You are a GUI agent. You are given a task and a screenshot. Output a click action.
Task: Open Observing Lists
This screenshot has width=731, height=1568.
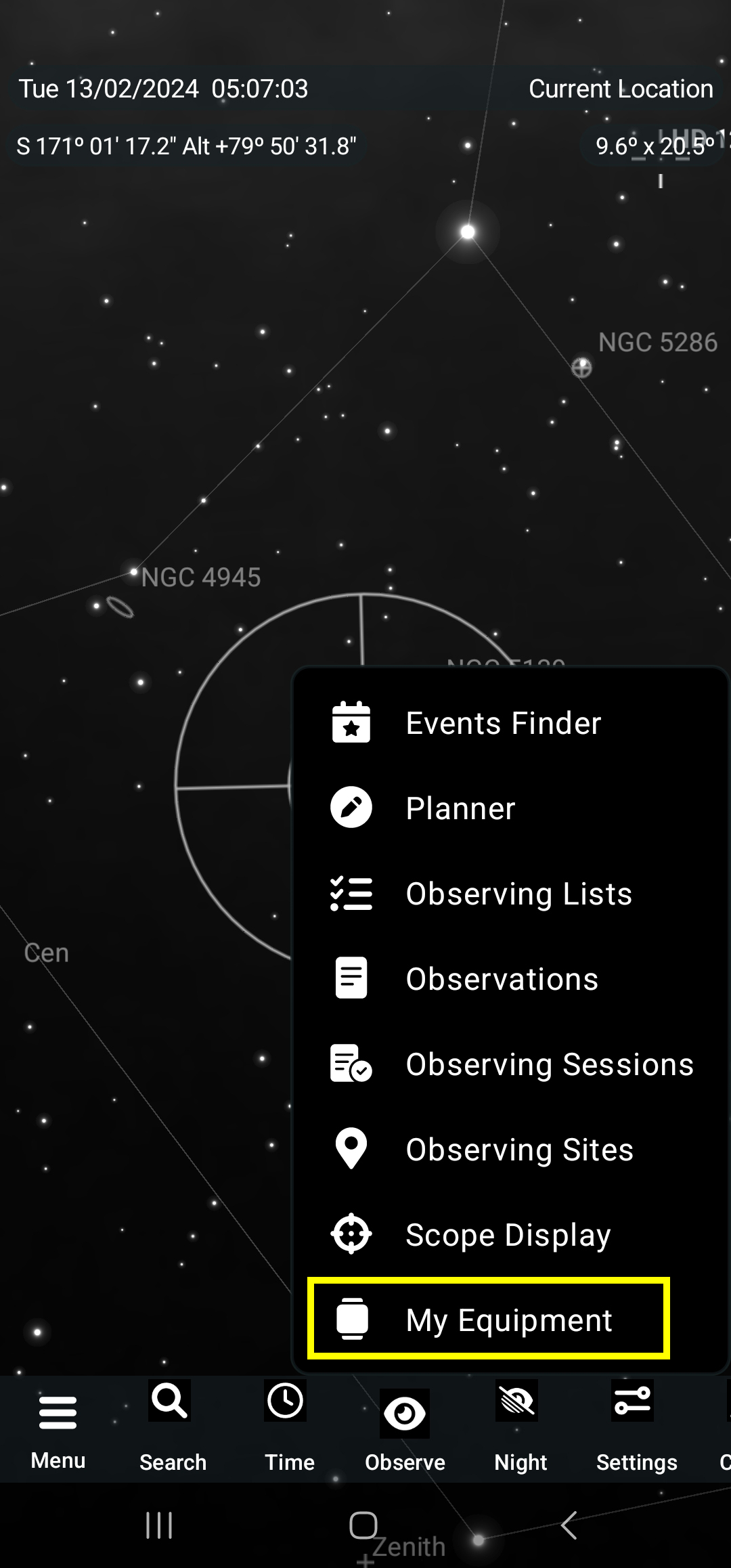coord(518,894)
